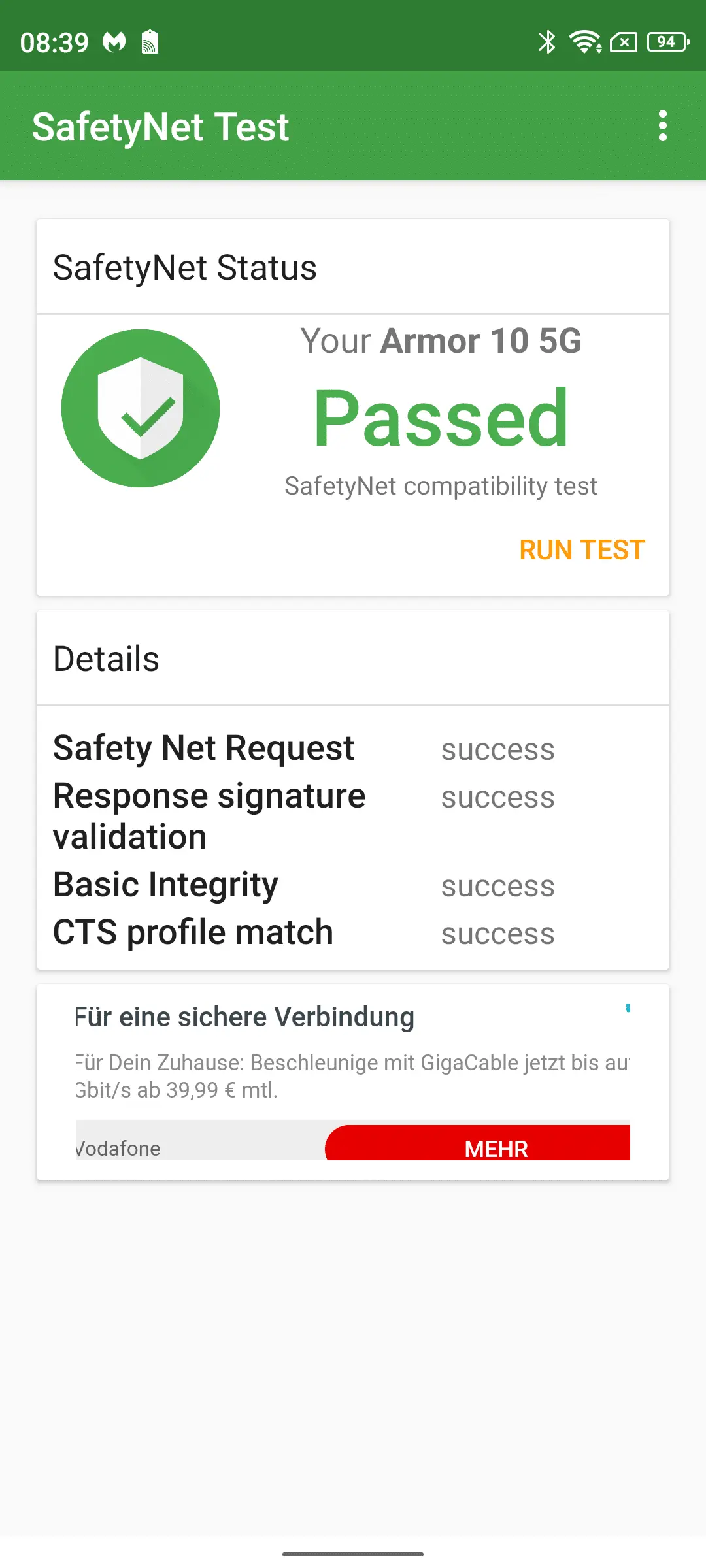The image size is (706, 1568).
Task: Open the ad info icon
Action: click(x=628, y=1008)
